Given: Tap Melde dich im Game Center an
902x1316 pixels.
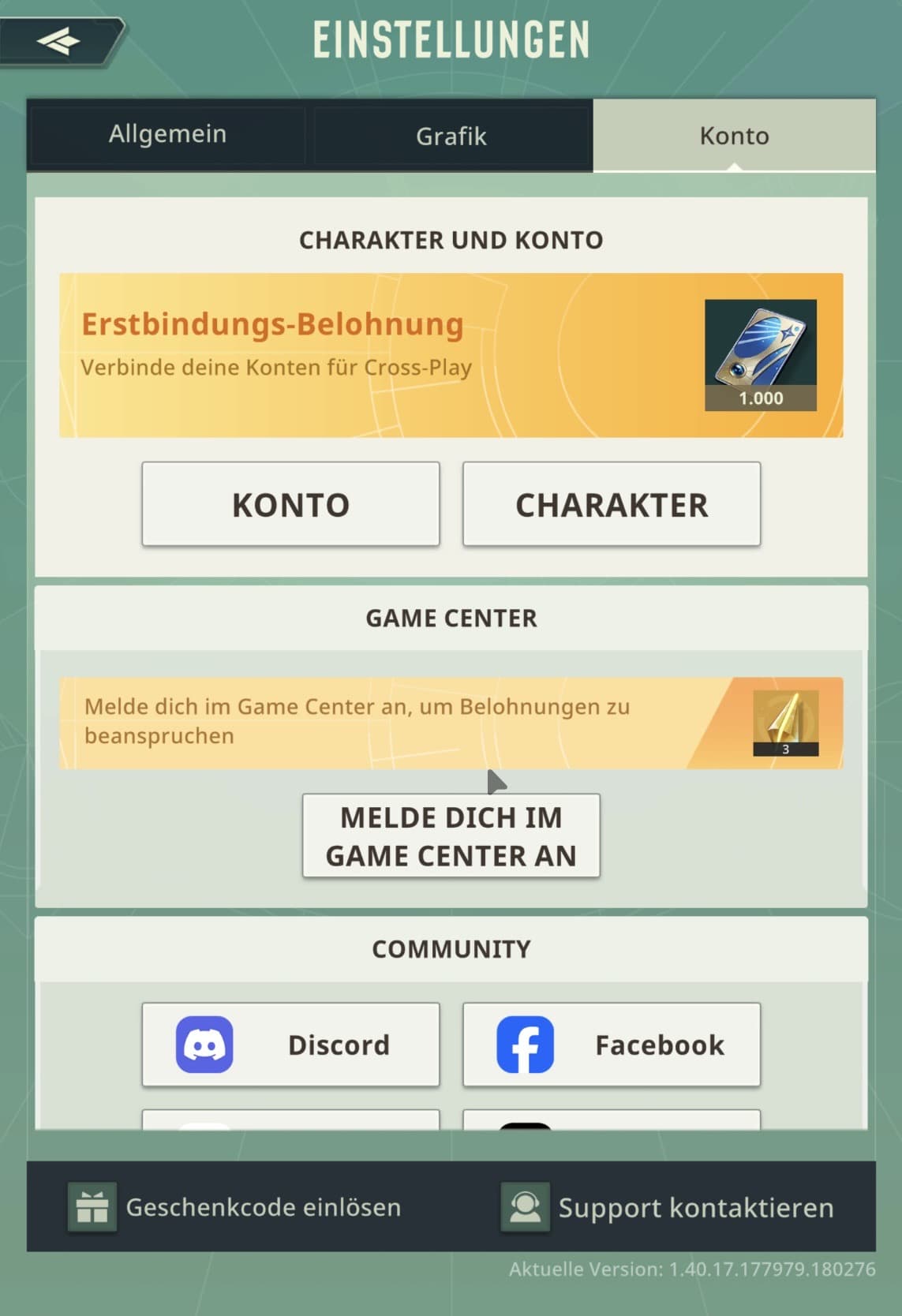Looking at the screenshot, I should (451, 836).
